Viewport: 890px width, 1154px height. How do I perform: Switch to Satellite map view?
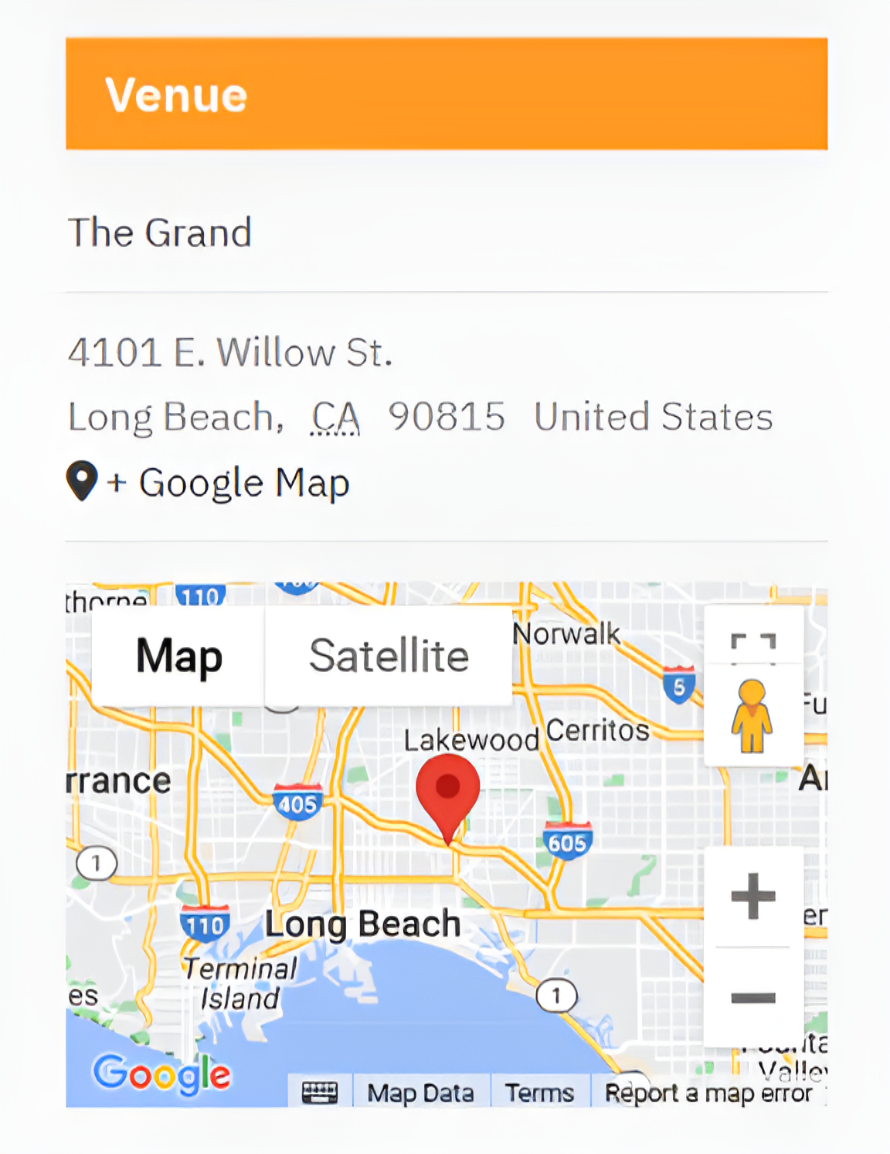(388, 656)
